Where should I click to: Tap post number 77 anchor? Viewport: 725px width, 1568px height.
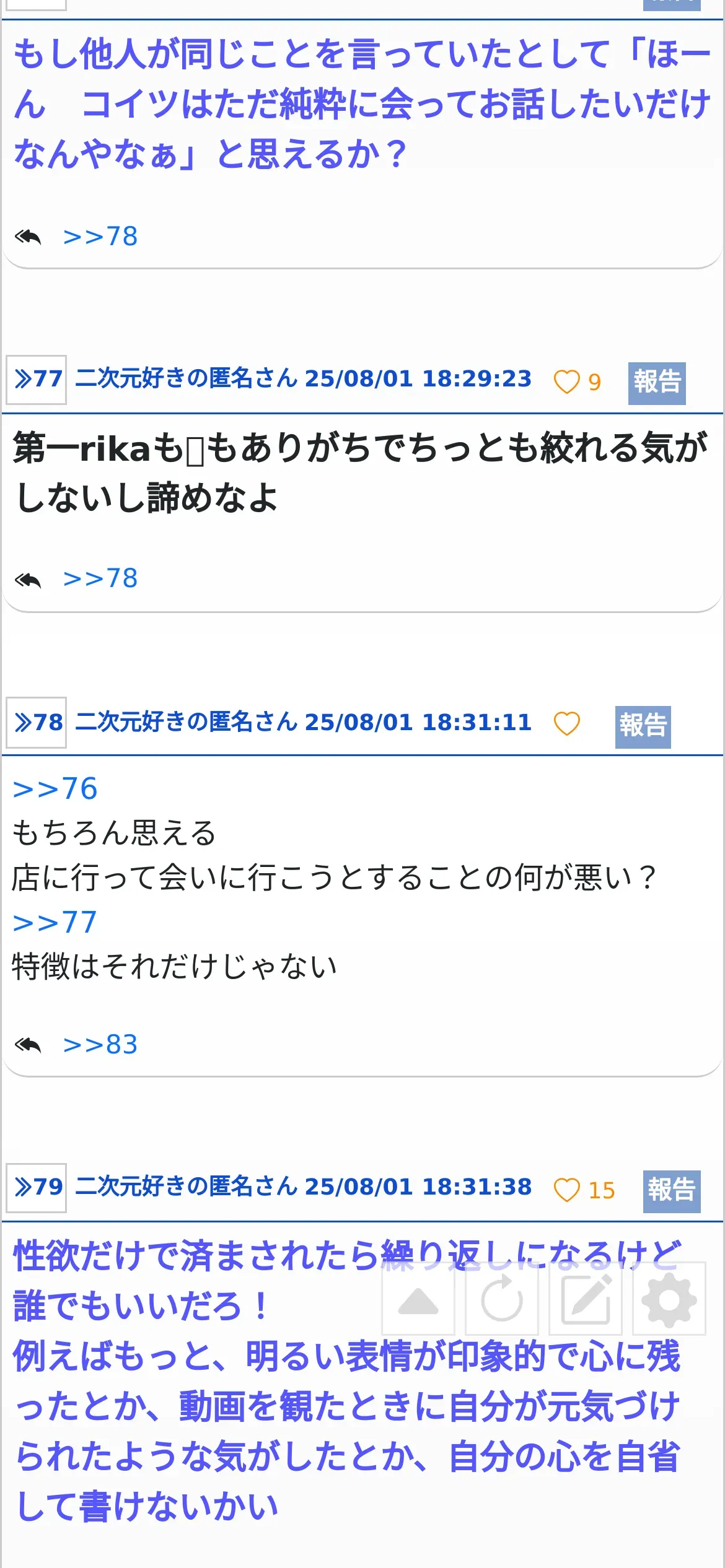(x=37, y=379)
